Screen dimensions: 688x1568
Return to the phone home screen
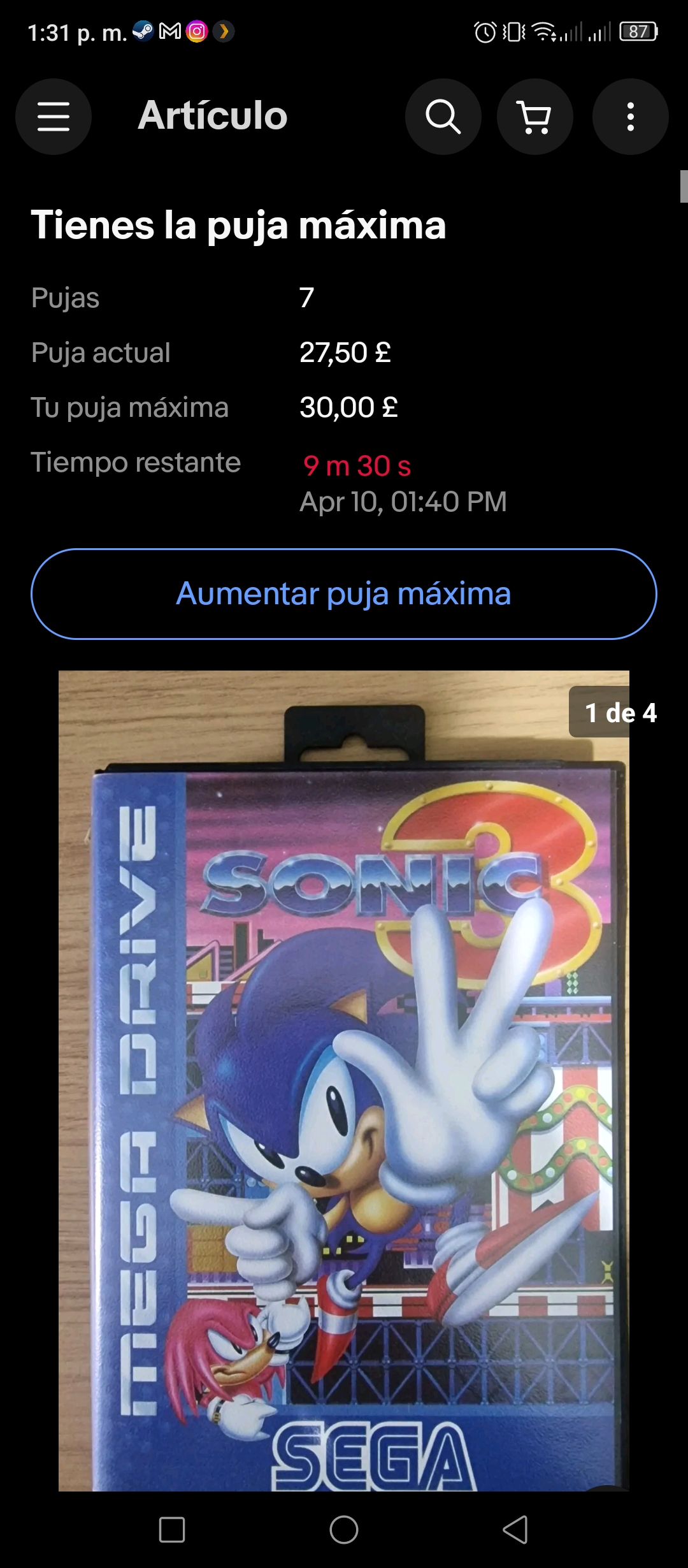coord(344,1530)
